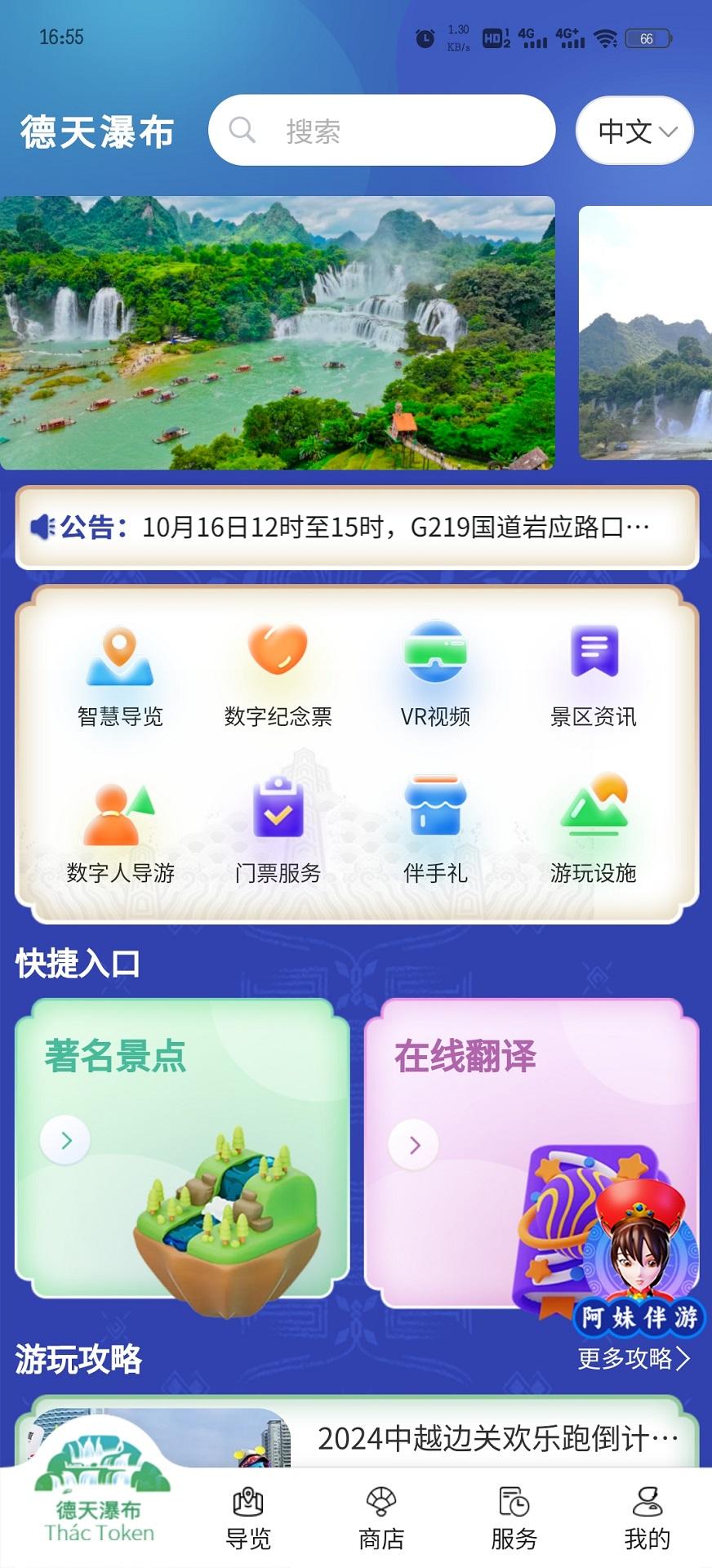Screen dimensions: 712x1568
Task: Click the 搜索 search input field
Action: coord(380,131)
